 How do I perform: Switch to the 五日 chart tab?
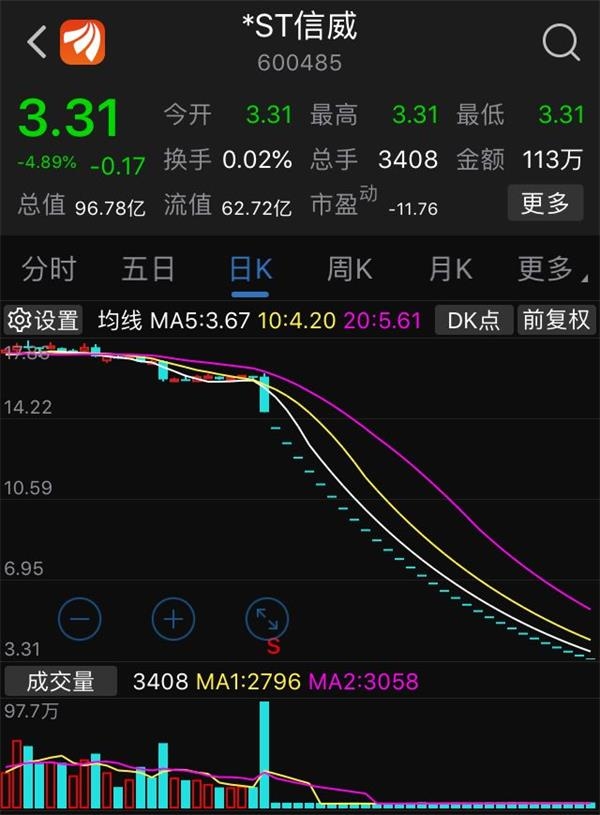(x=148, y=269)
